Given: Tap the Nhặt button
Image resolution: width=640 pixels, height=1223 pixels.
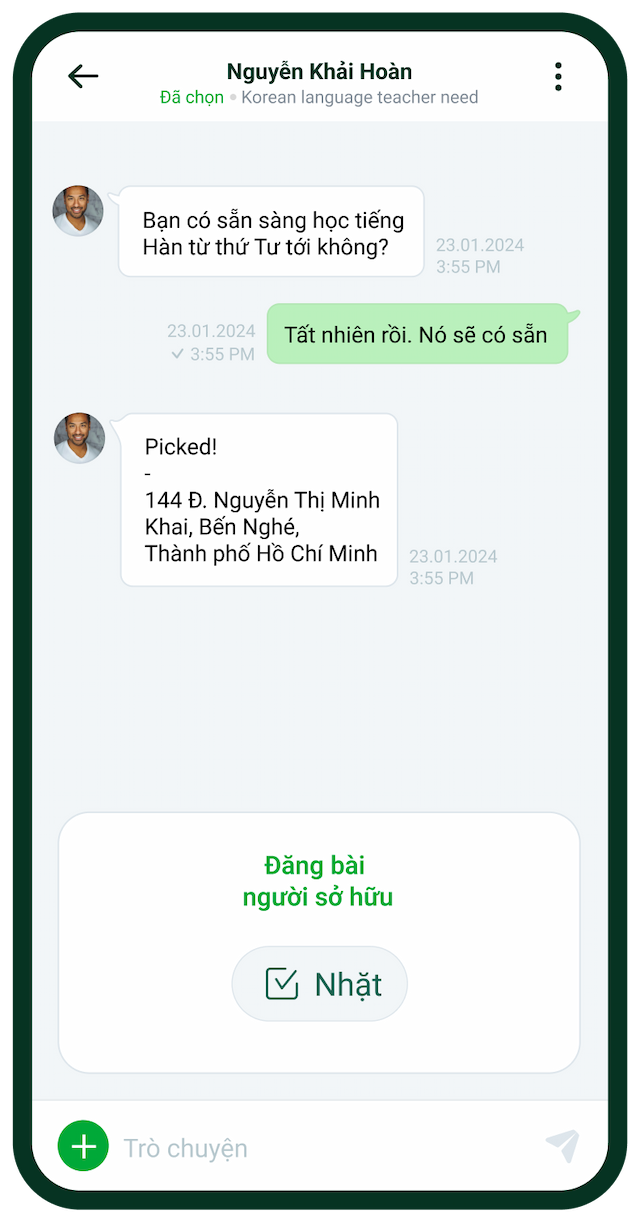Looking at the screenshot, I should [320, 984].
